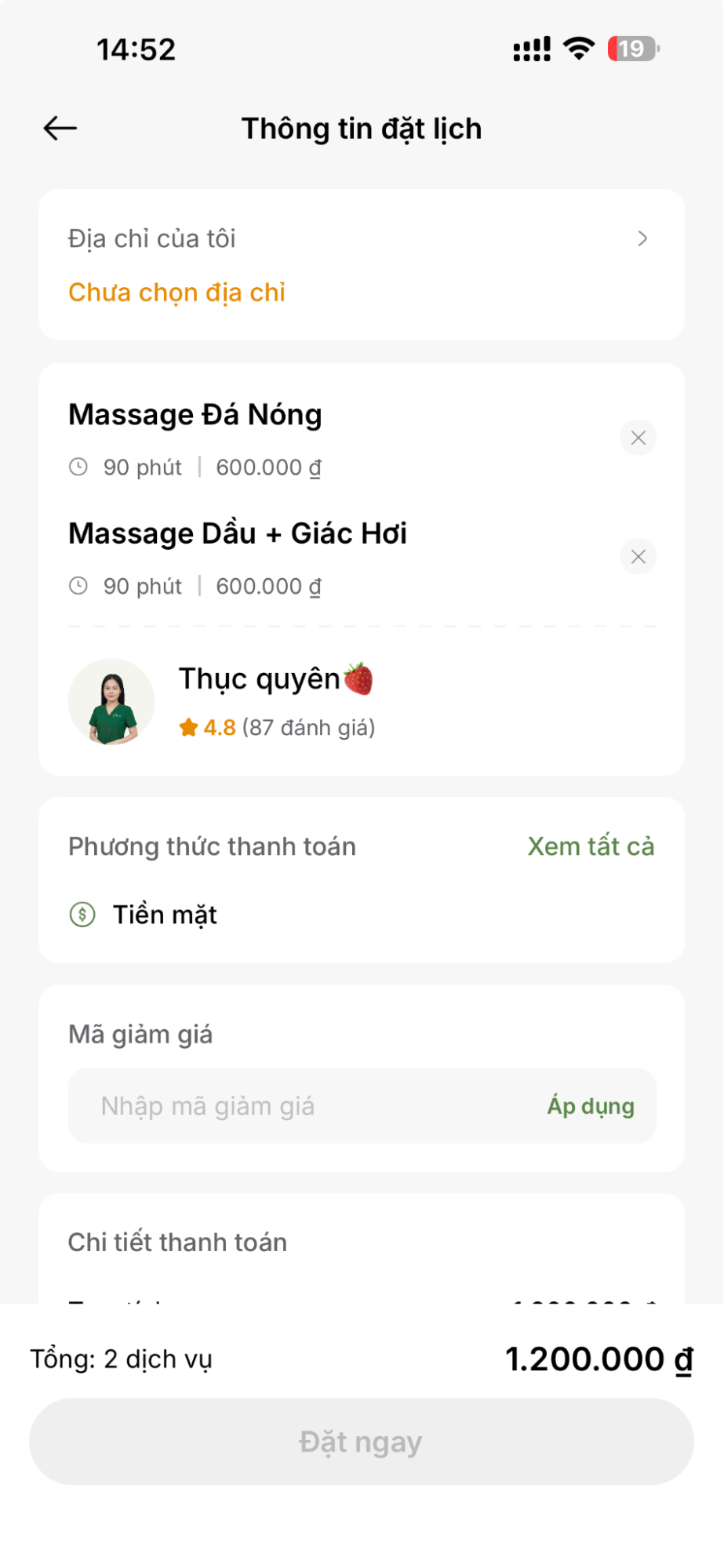Select Chưa chọn địa chỉ to set address

point(176,292)
